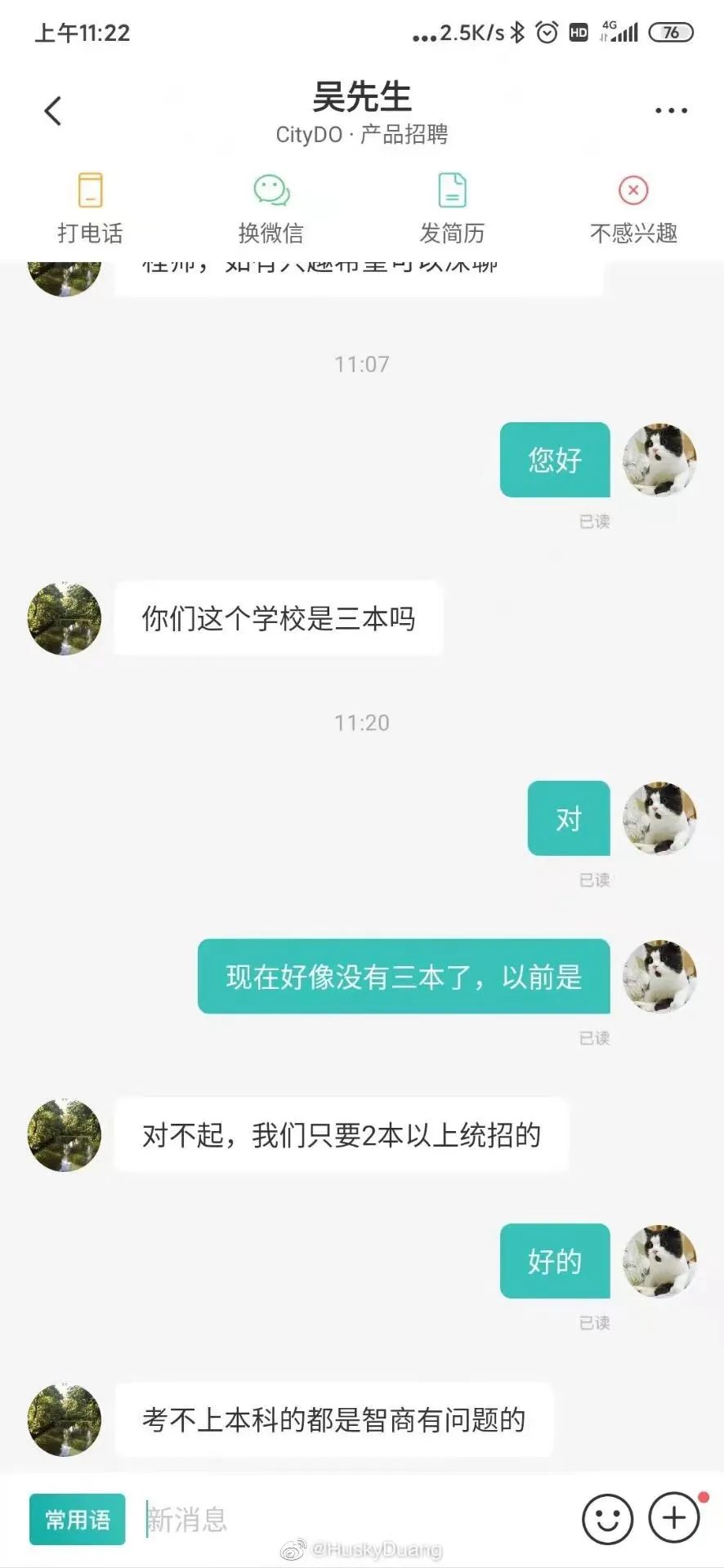Tap the CityDO 产品招聘 subtitle
Viewport: 724px width, 1568px height.
tap(362, 134)
